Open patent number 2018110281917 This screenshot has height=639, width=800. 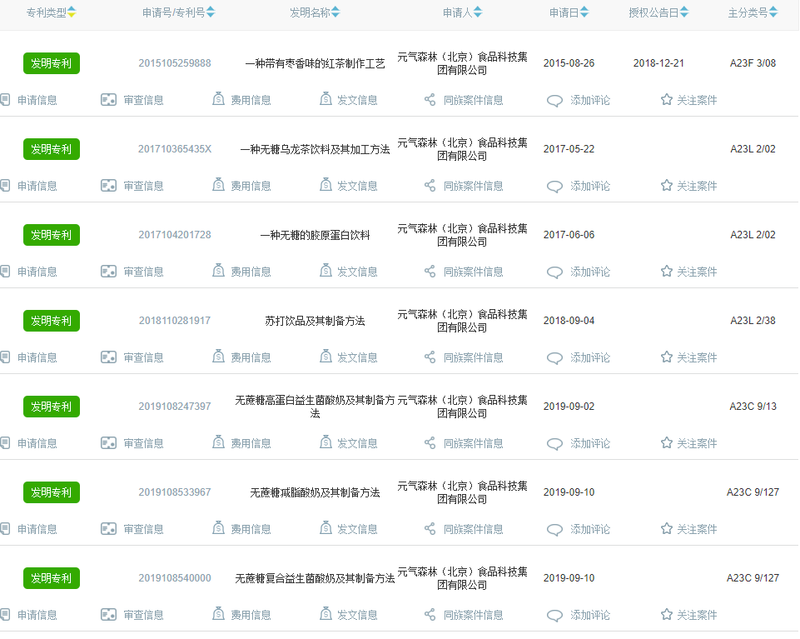[x=174, y=321]
